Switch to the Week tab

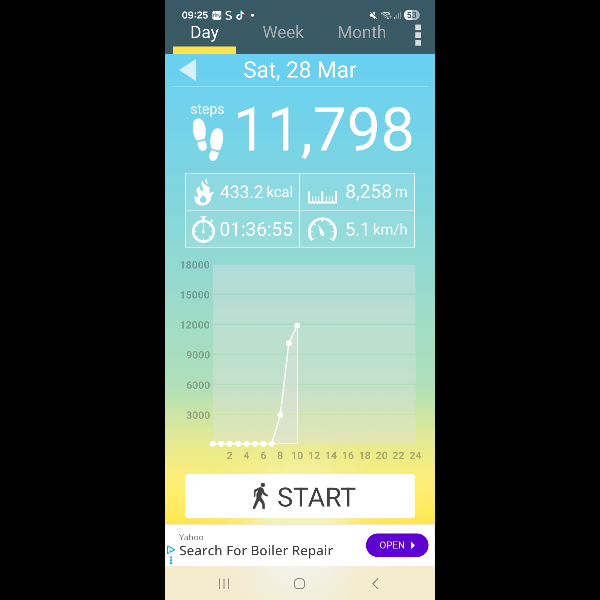[x=283, y=33]
